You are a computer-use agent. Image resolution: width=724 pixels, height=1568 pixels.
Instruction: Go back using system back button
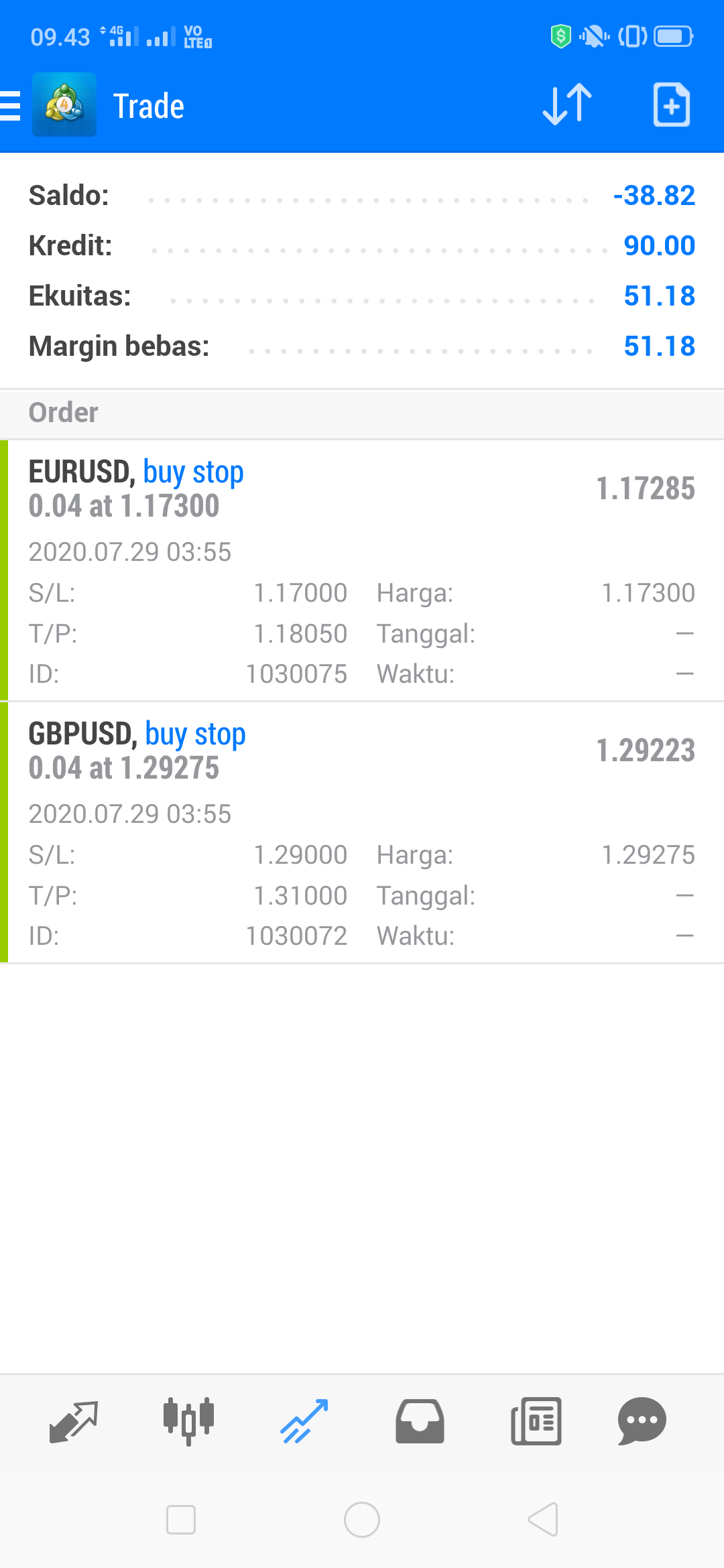tap(543, 1519)
